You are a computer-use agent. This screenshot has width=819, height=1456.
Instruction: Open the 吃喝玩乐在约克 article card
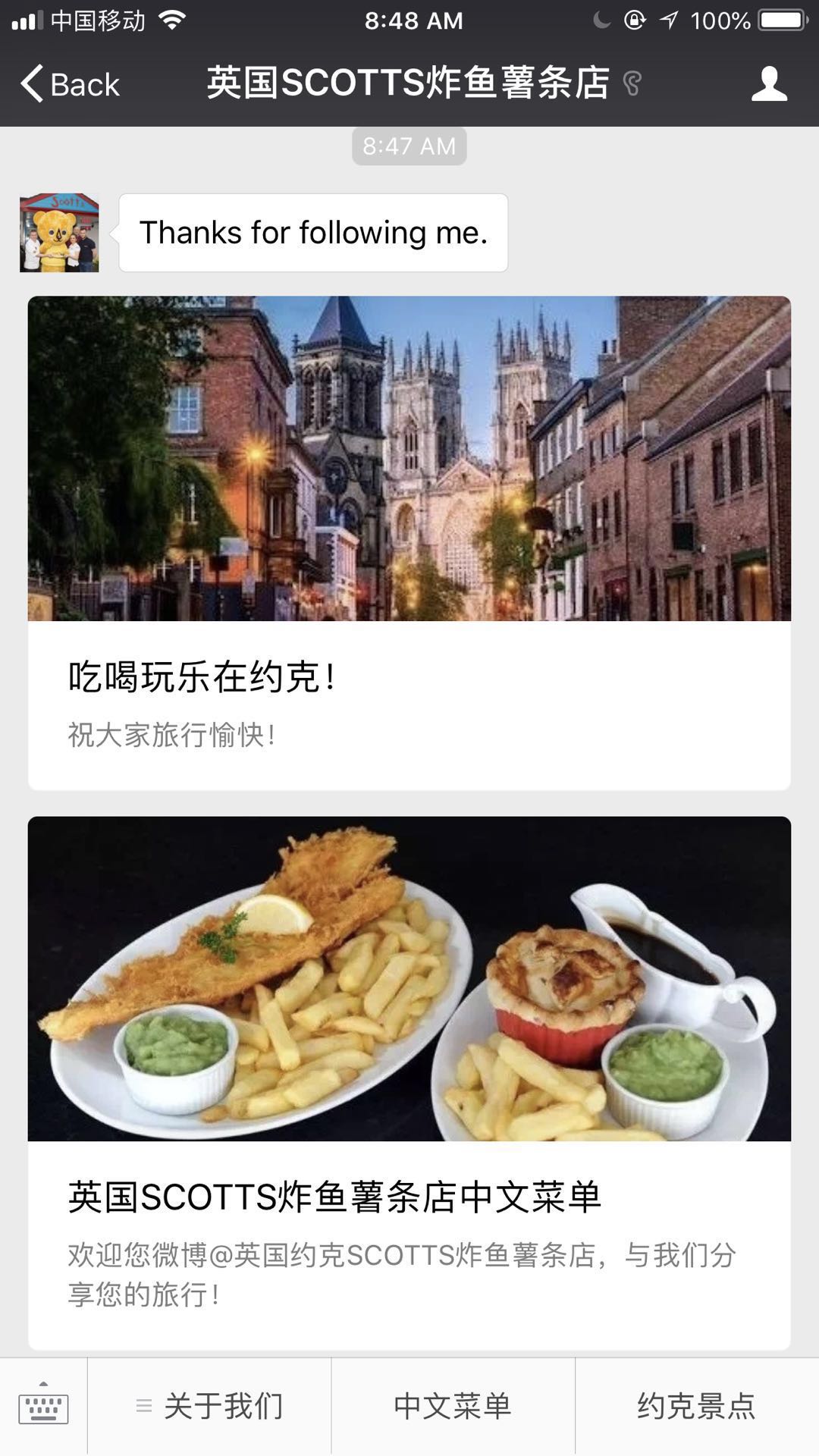click(x=409, y=542)
